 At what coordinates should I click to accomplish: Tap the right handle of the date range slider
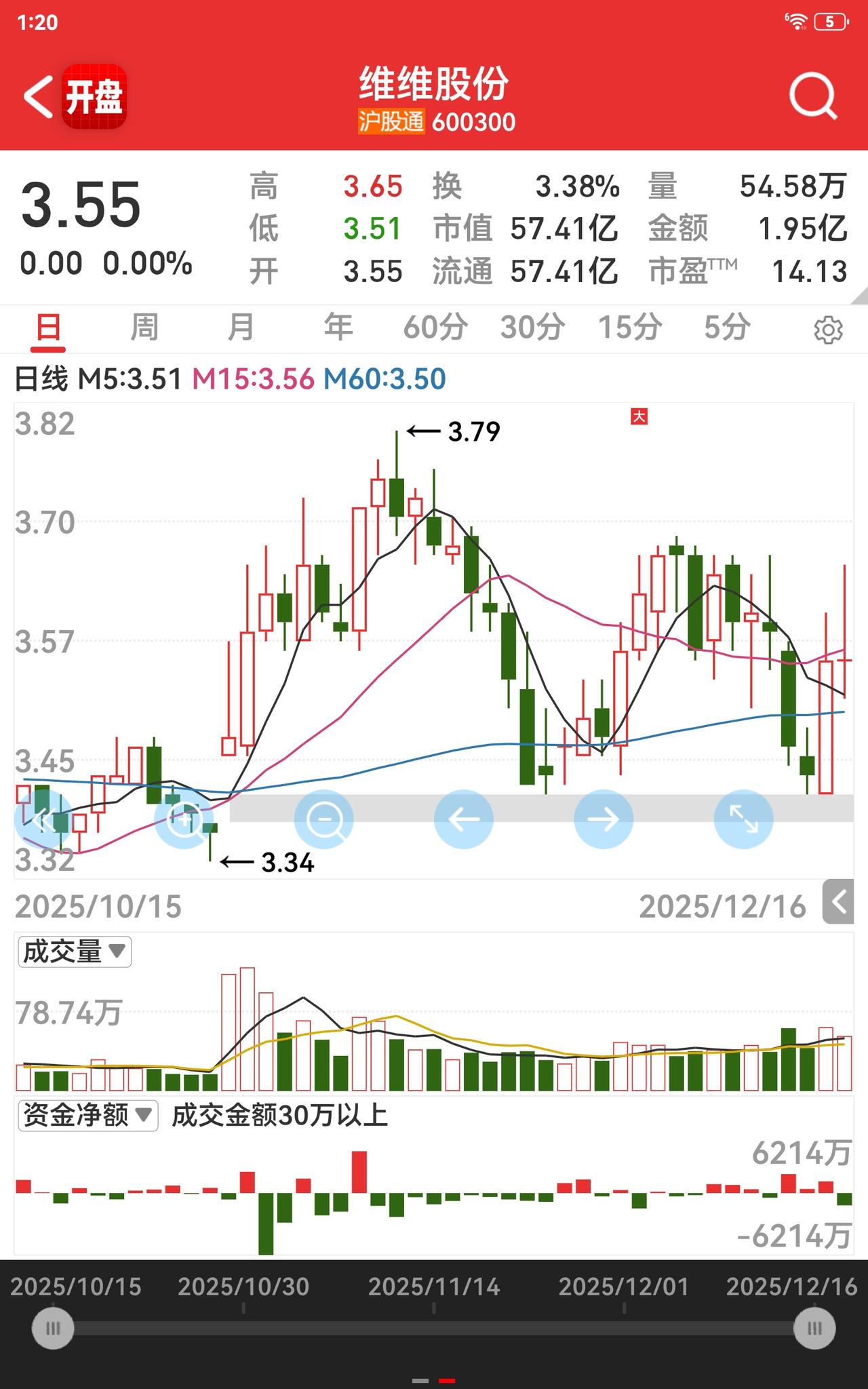[x=814, y=1328]
